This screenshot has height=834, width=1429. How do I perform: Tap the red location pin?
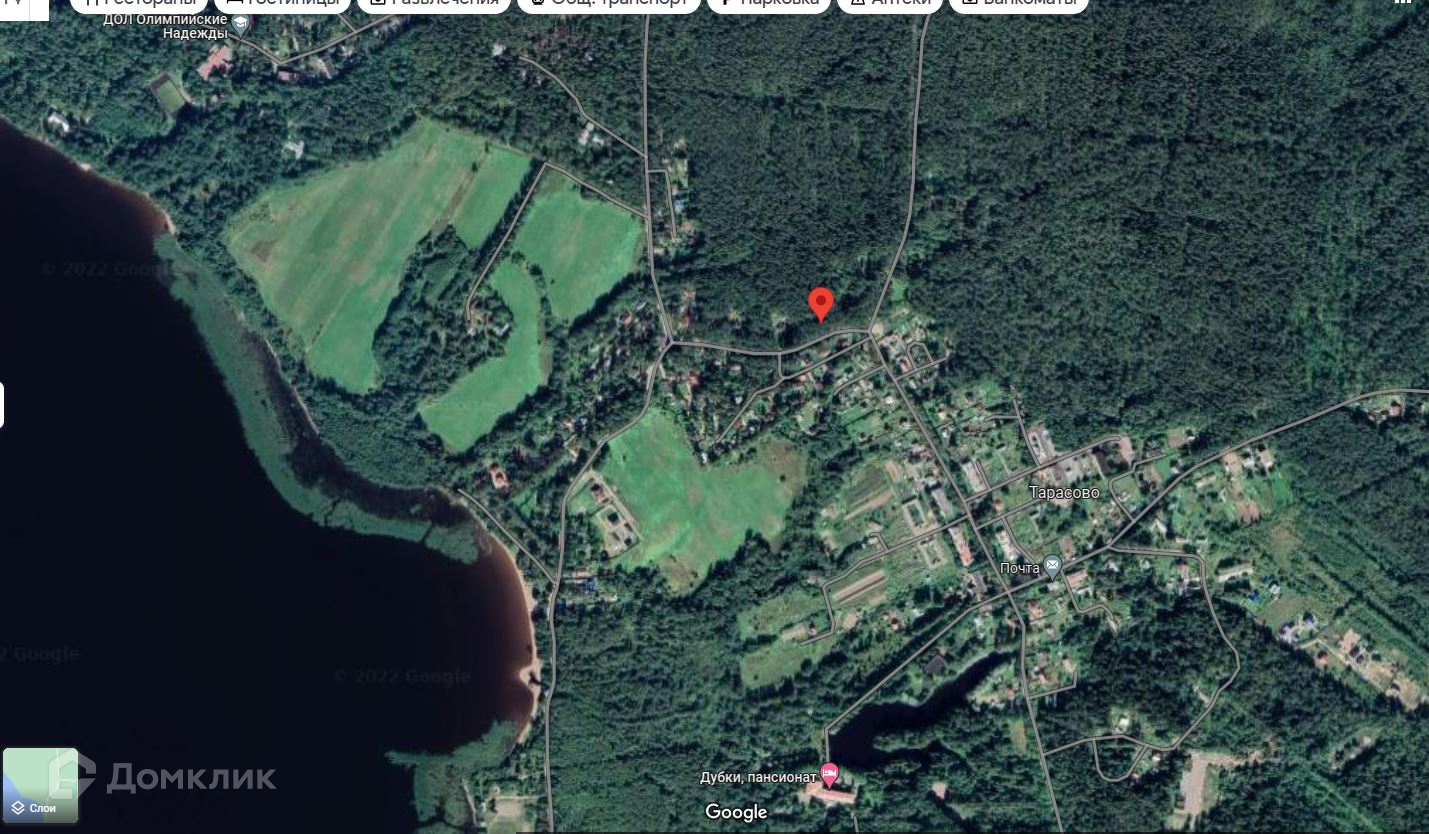pos(820,303)
